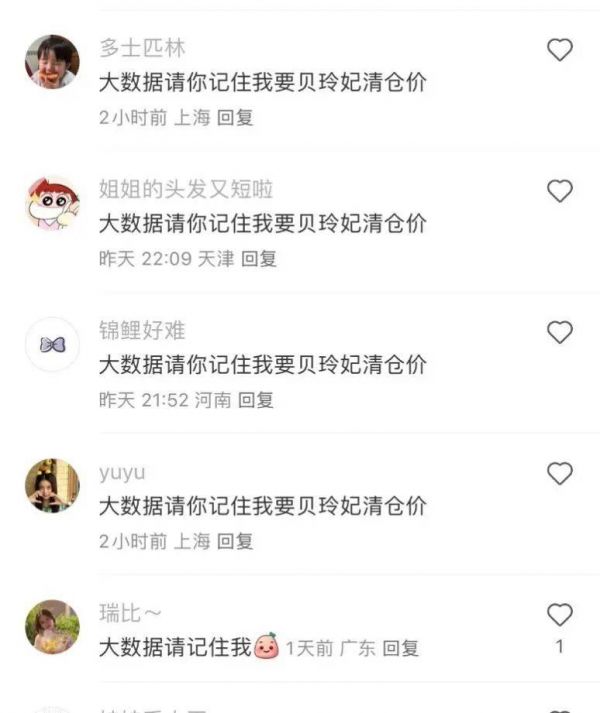Viewport: 600px width, 713px height.
Task: Like the comment from 锦鲤好难
Action: click(560, 331)
